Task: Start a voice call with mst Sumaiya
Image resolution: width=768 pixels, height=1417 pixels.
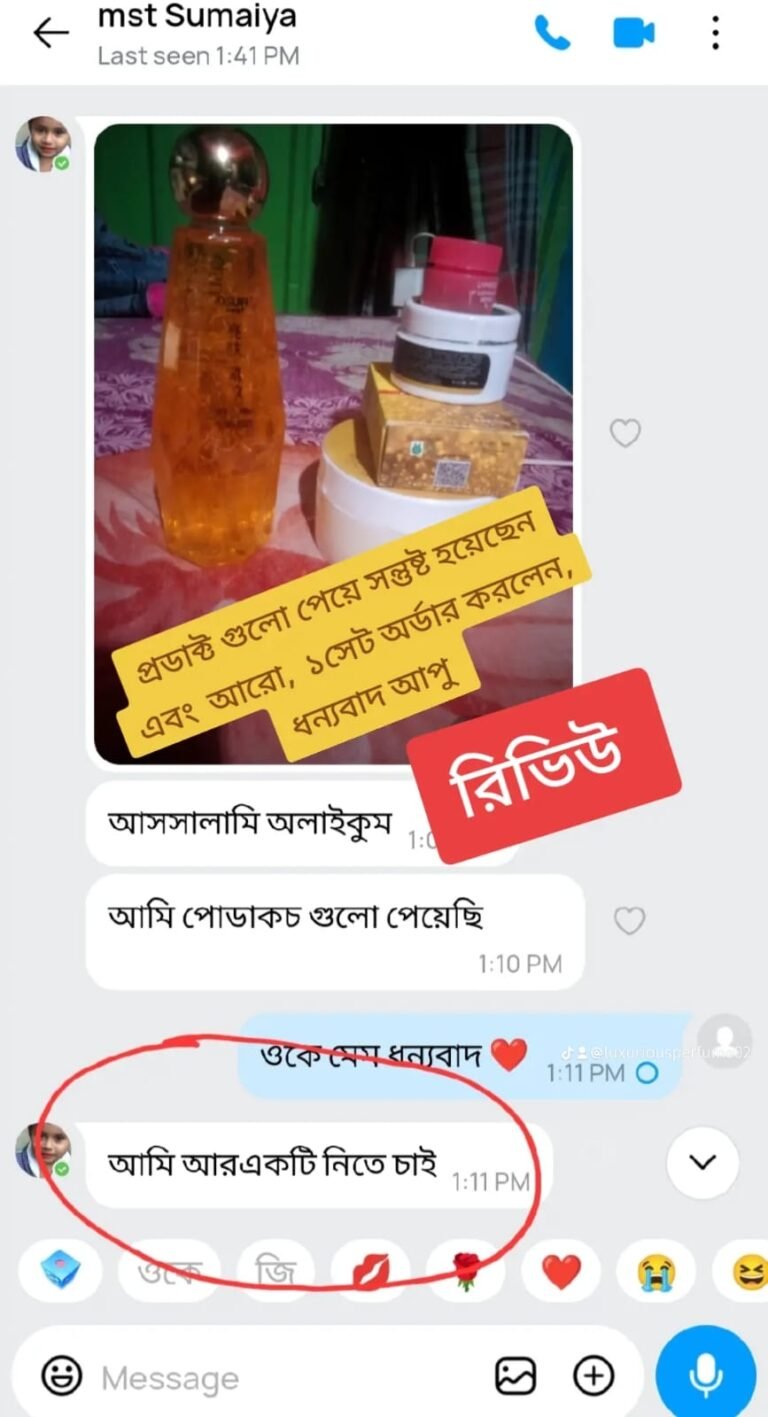Action: pos(552,34)
